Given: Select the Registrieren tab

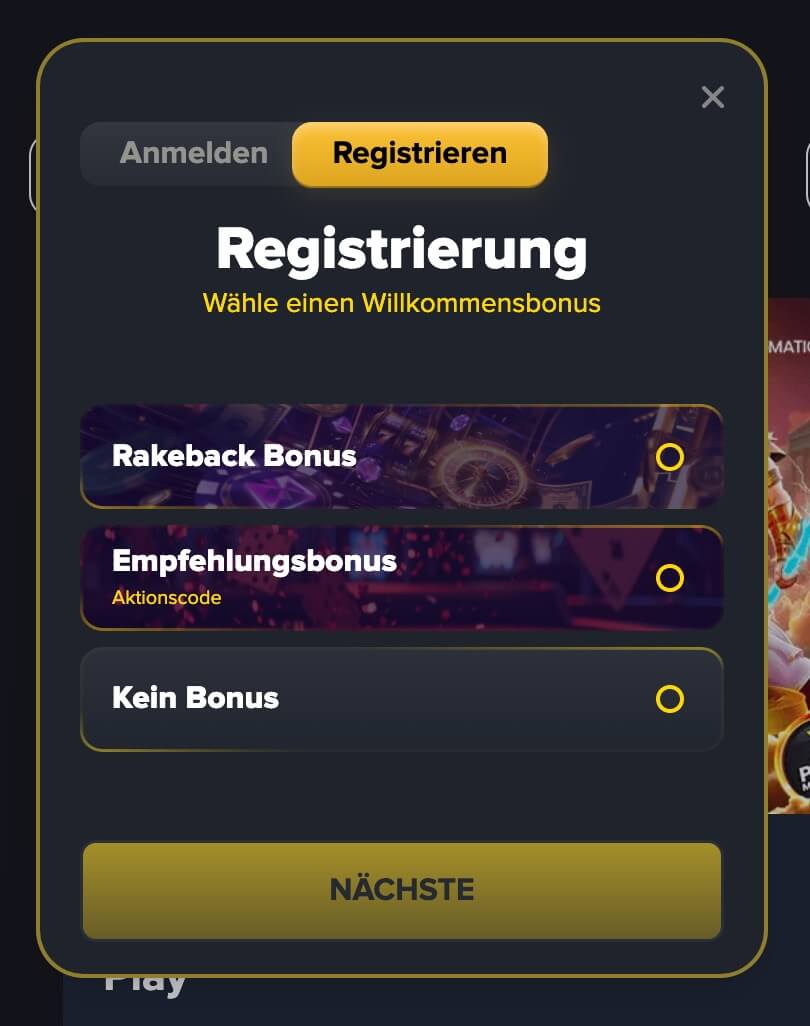Looking at the screenshot, I should (419, 154).
